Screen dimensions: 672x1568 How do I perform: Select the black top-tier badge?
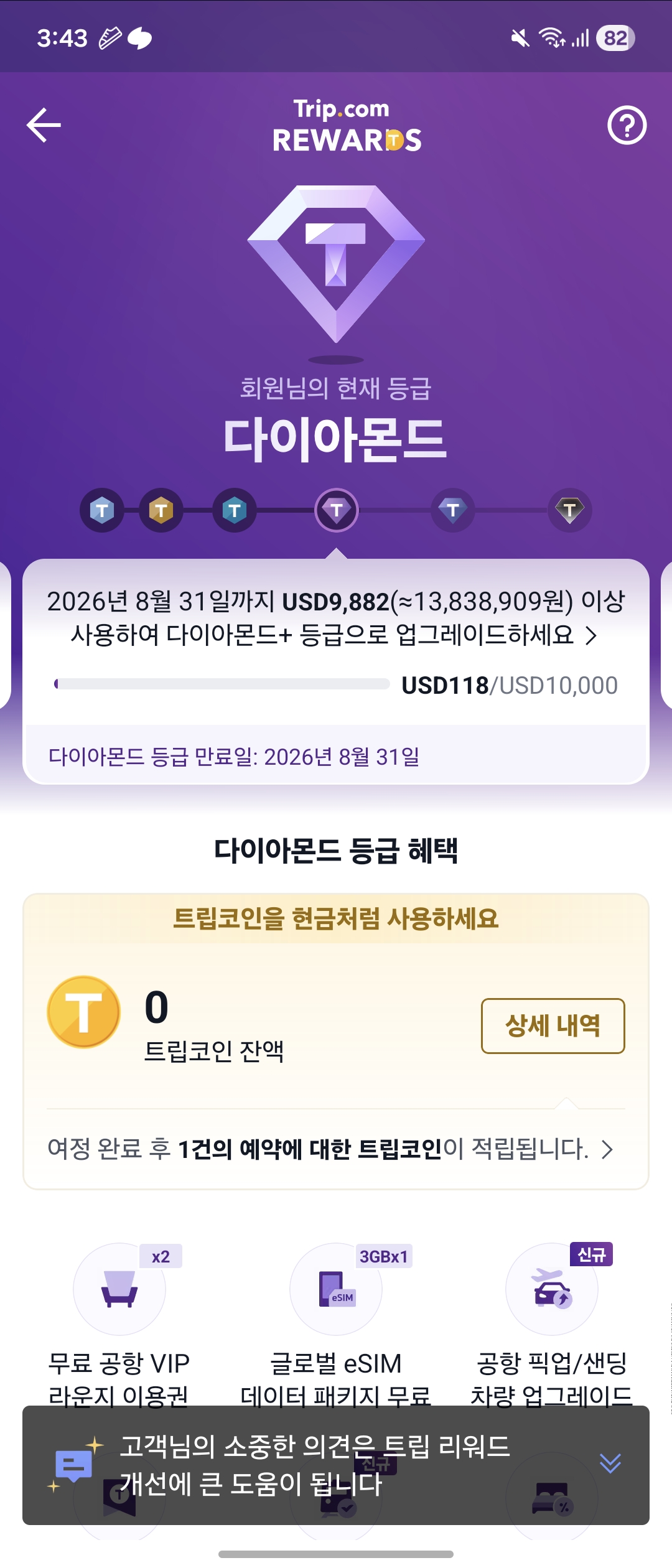tap(569, 510)
